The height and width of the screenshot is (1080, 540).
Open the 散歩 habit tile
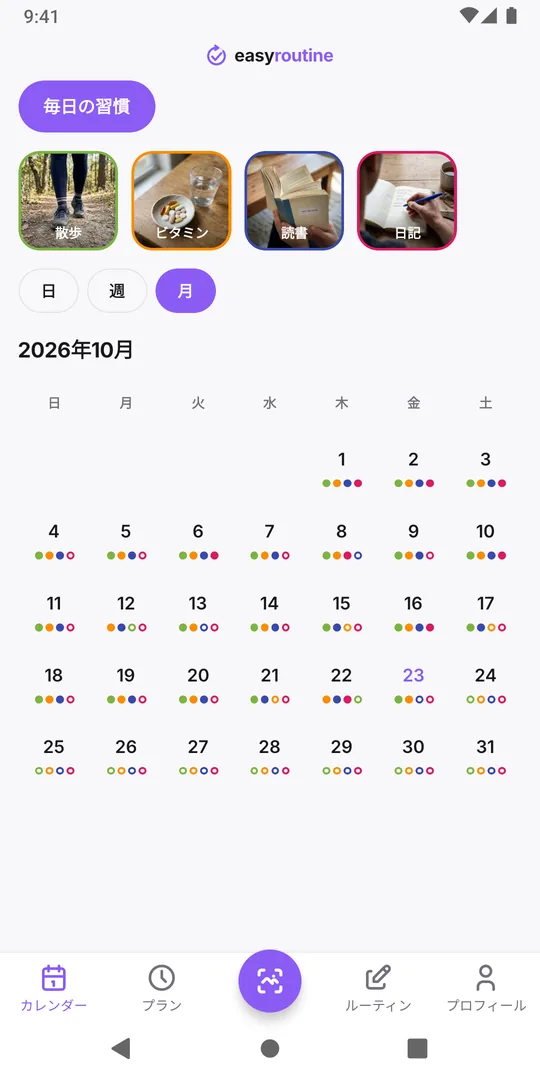point(68,200)
